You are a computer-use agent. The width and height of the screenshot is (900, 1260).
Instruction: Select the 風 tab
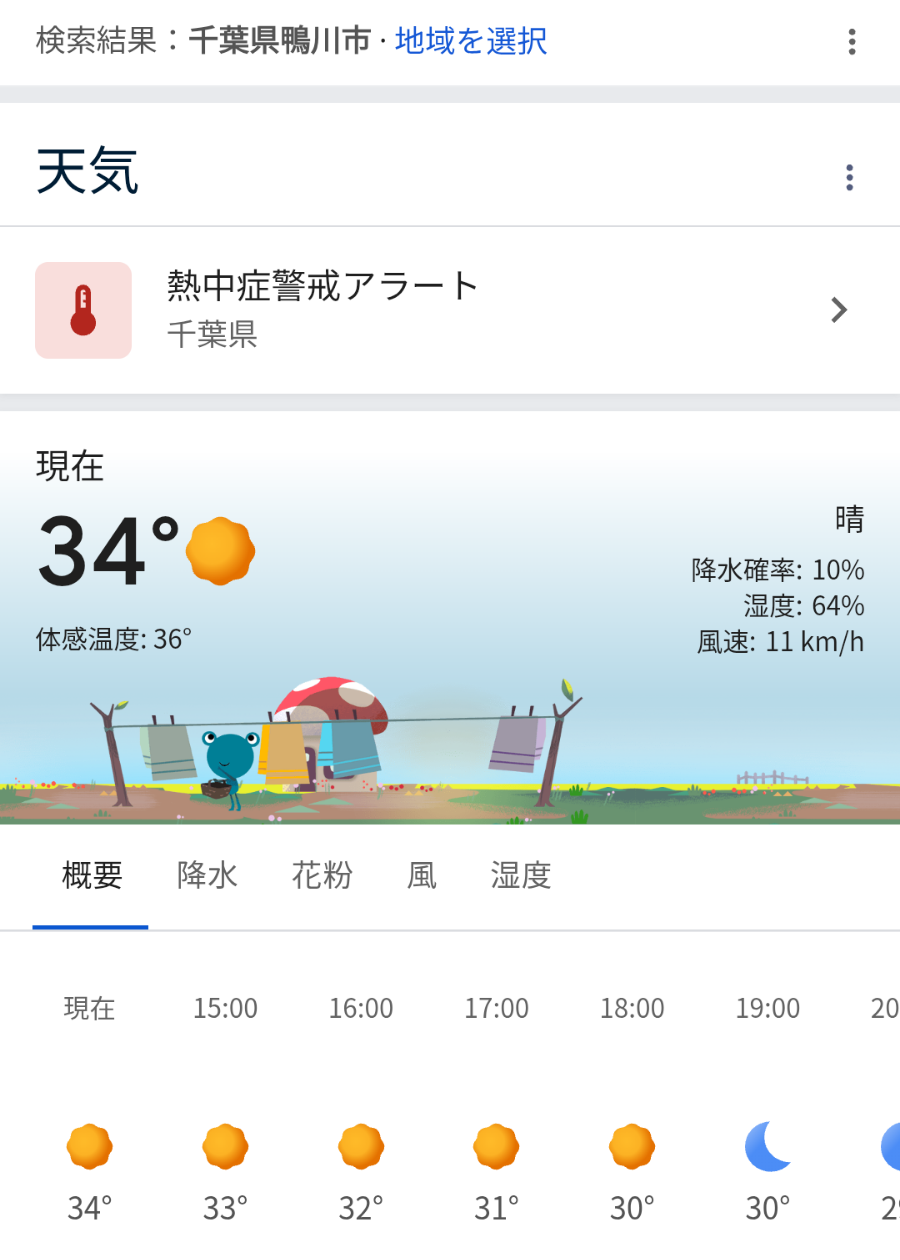(x=422, y=876)
